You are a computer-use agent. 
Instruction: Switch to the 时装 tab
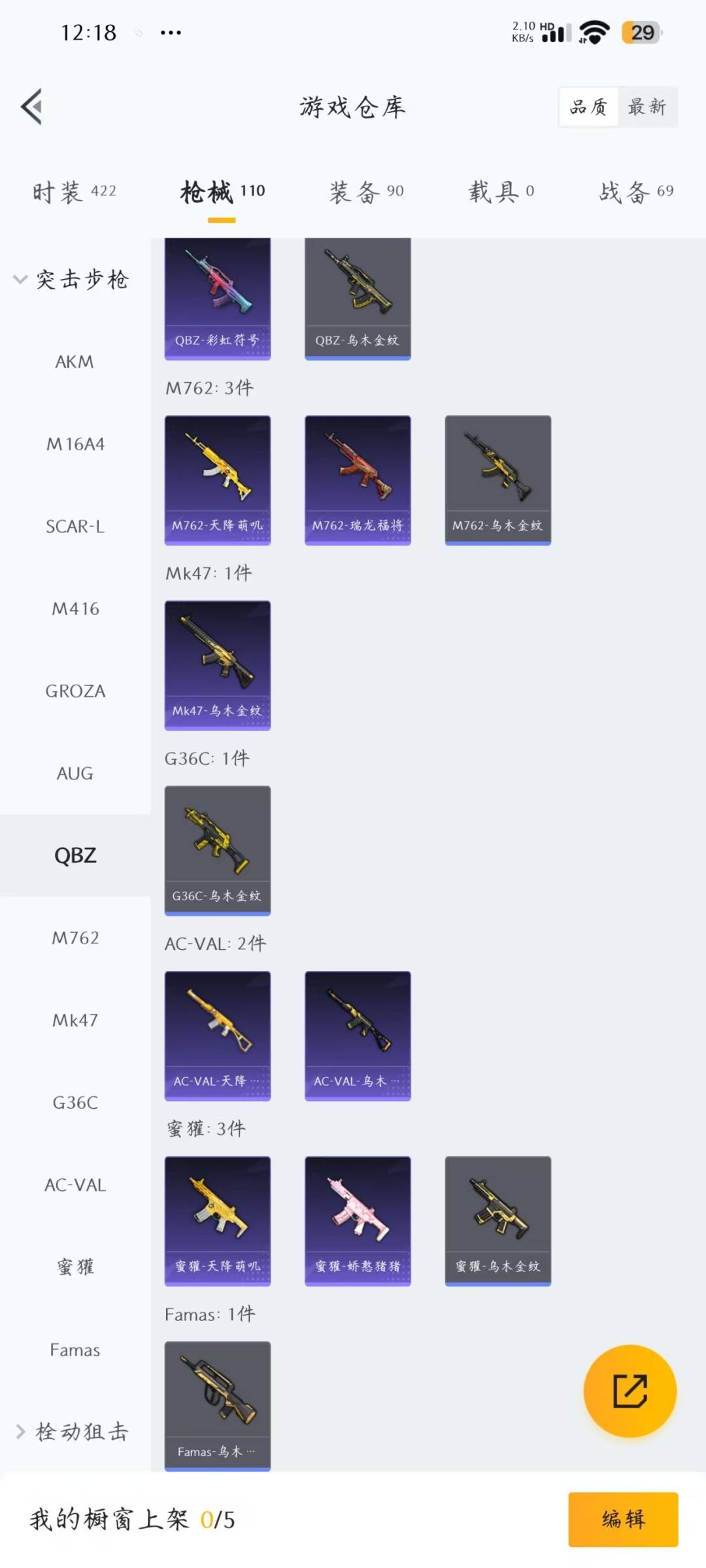(75, 191)
